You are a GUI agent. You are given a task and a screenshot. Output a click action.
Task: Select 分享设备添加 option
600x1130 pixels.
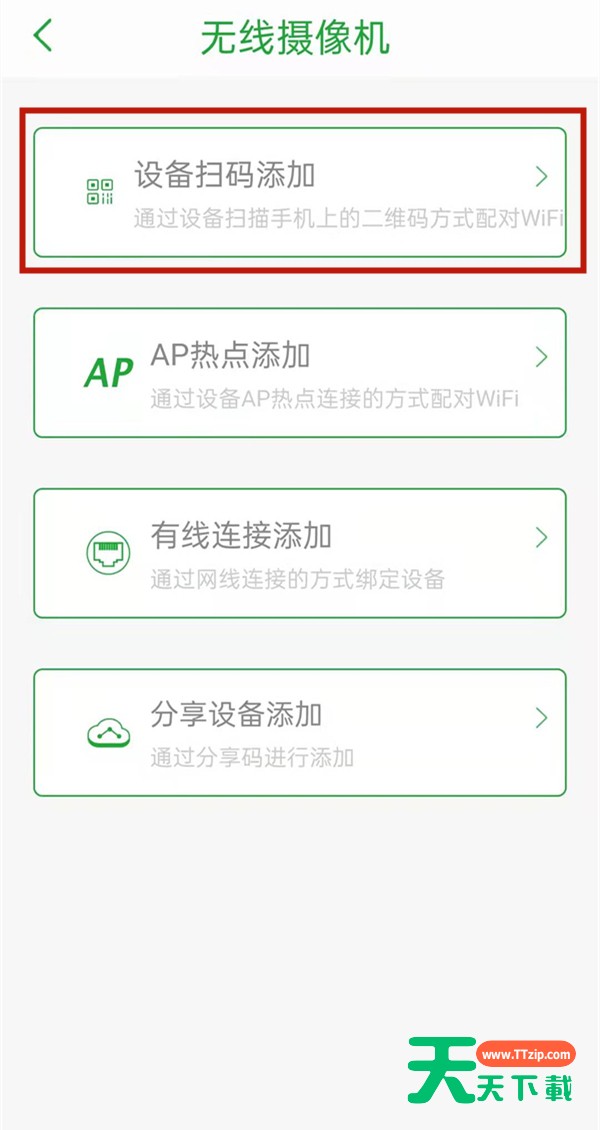tap(300, 732)
